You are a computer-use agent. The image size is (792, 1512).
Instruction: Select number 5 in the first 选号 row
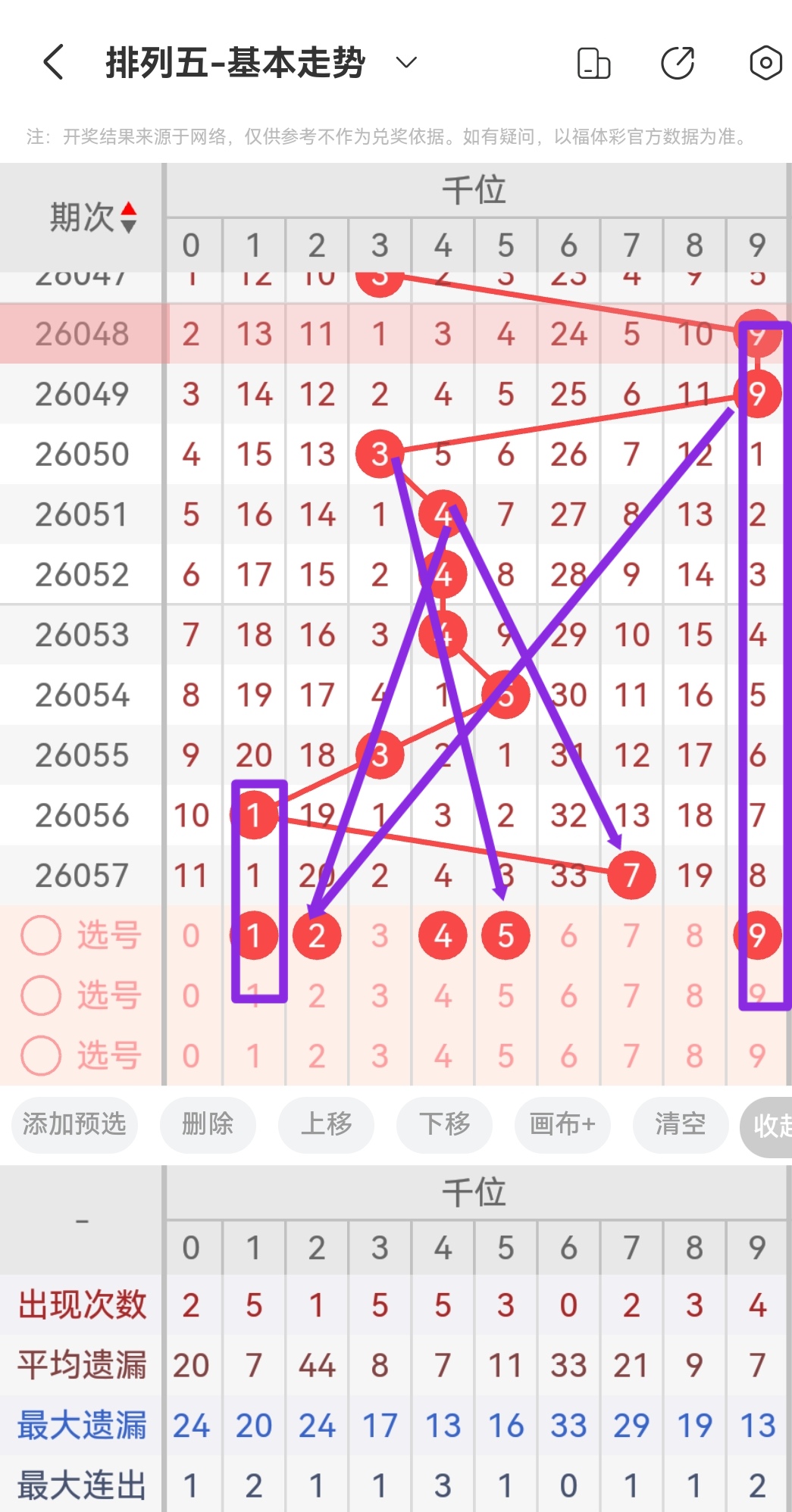pyautogui.click(x=505, y=935)
